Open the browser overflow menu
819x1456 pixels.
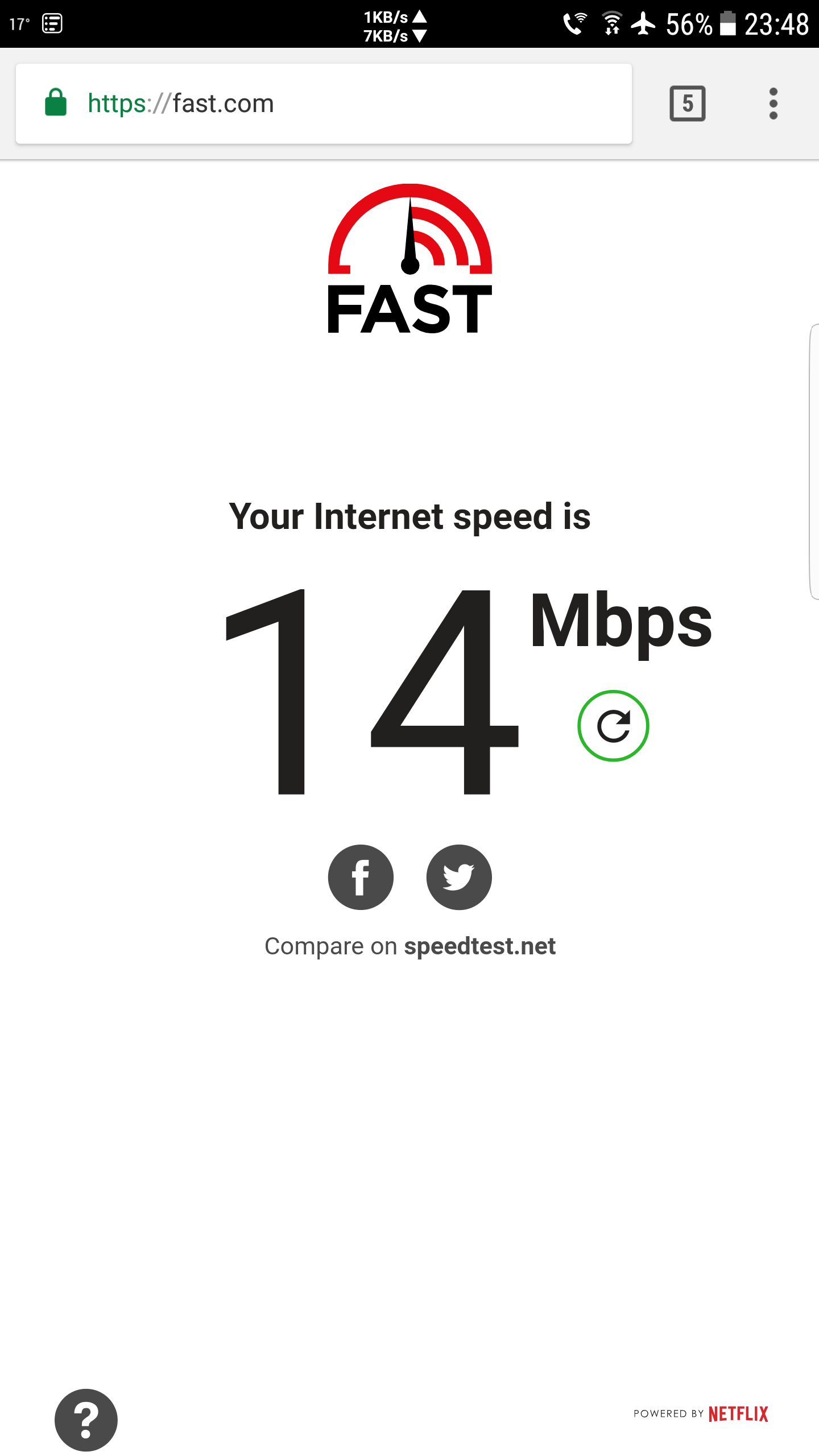[773, 104]
